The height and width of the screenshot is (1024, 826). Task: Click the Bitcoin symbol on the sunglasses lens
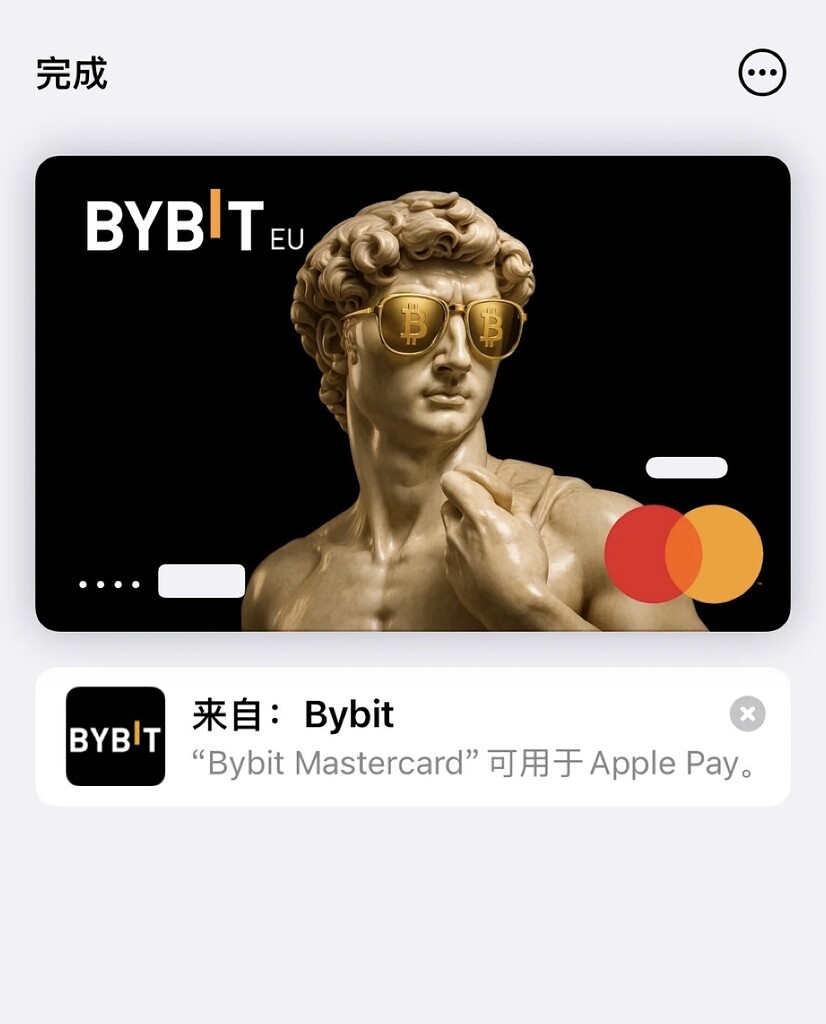410,325
